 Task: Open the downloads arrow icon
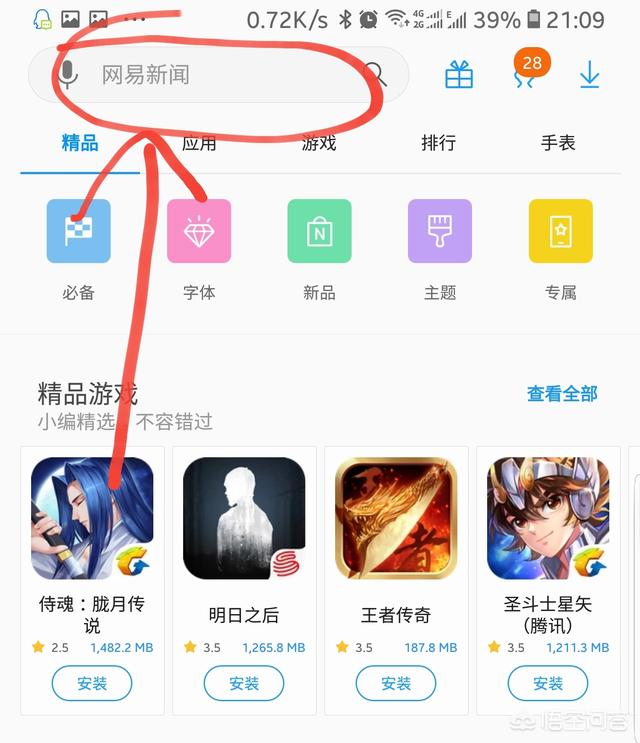(590, 75)
